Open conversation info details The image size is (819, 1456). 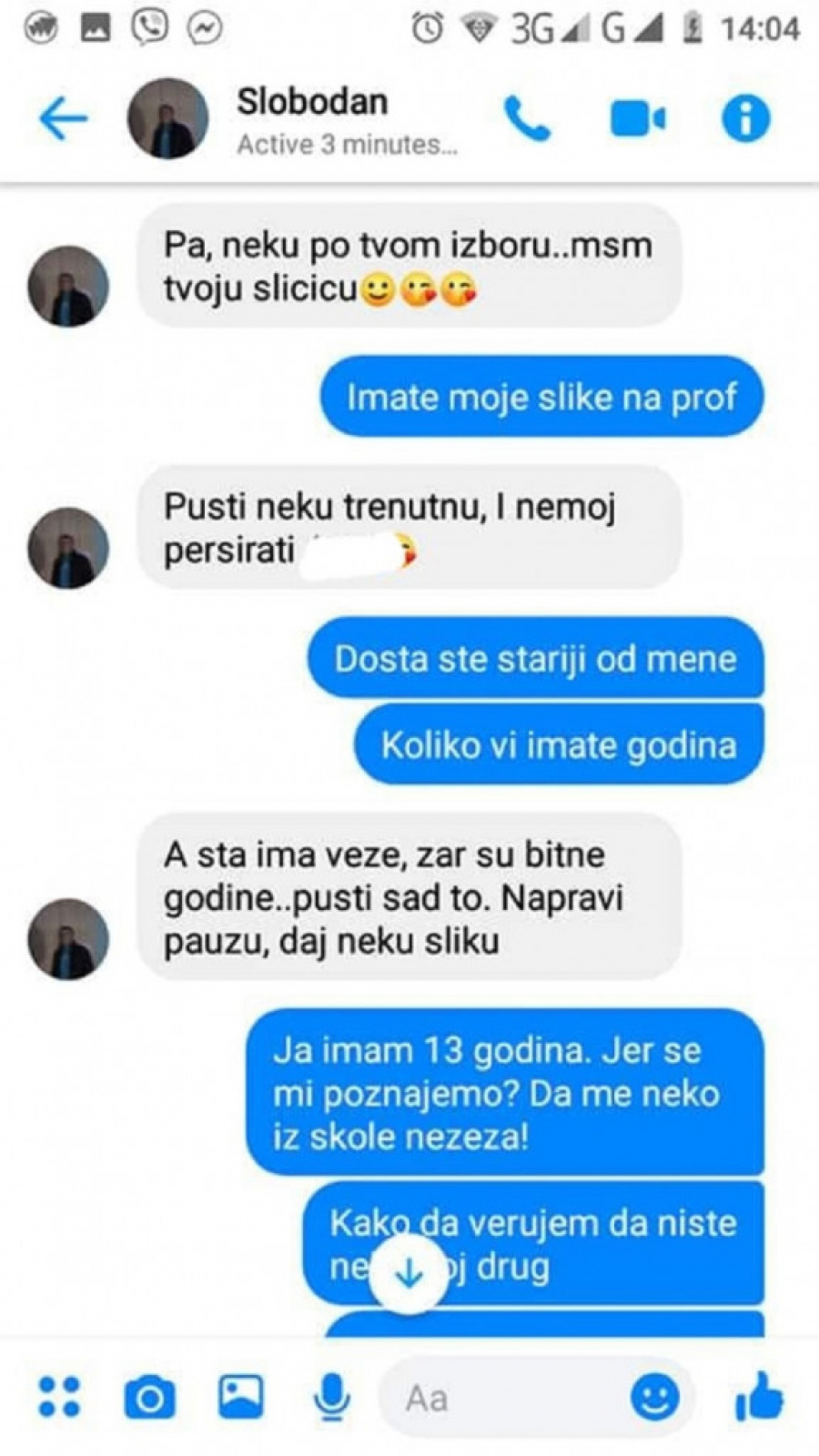pos(745,119)
